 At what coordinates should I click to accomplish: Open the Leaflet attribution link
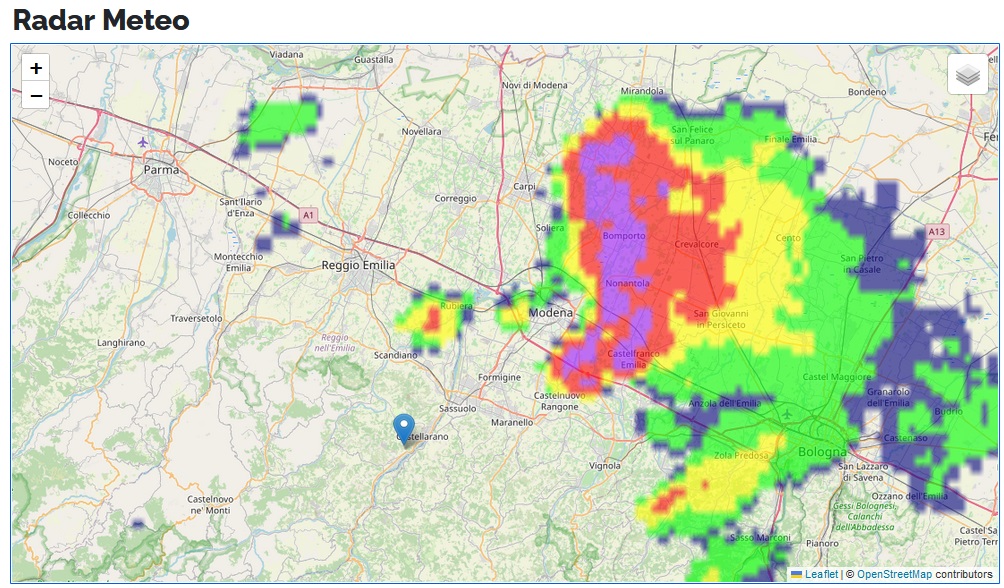pyautogui.click(x=821, y=575)
